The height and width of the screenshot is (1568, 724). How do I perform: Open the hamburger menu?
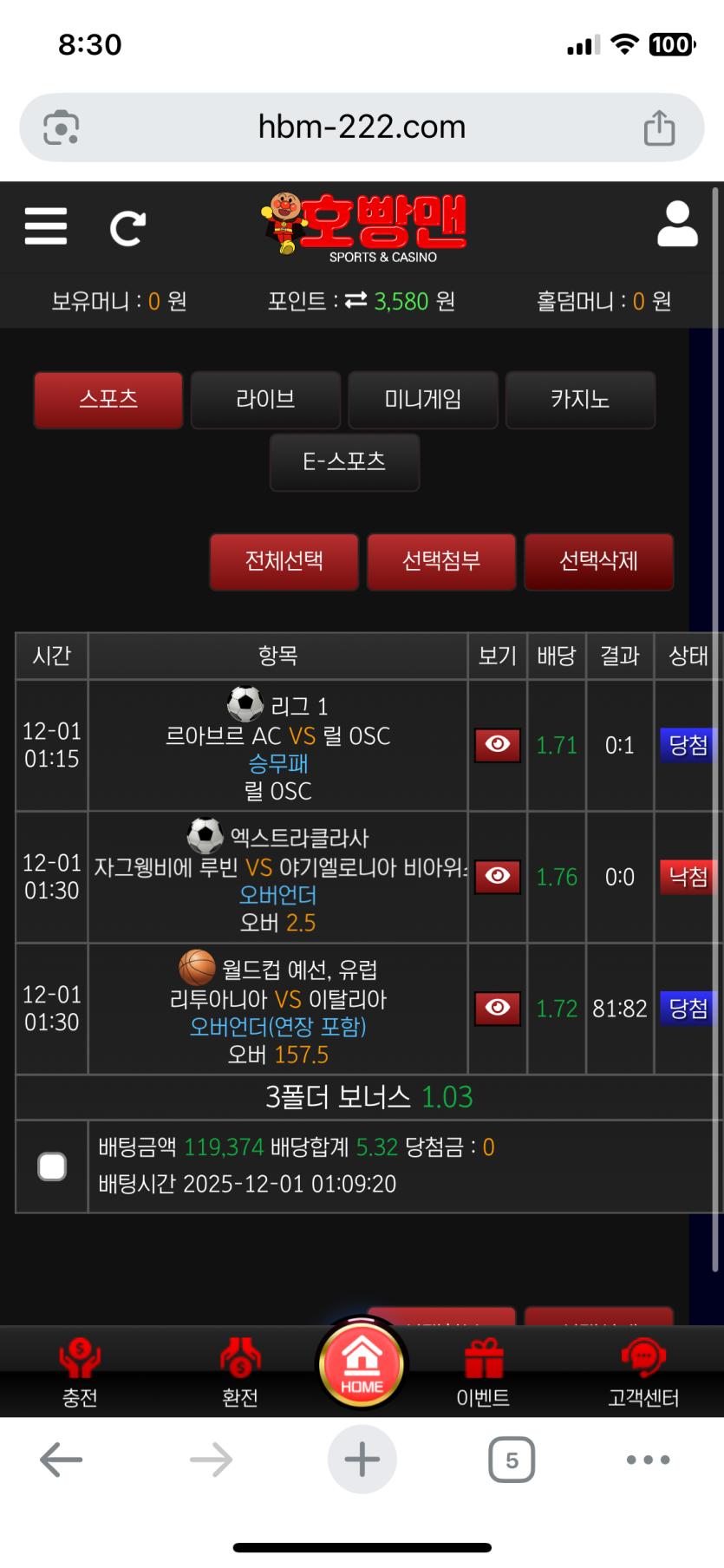[x=46, y=227]
